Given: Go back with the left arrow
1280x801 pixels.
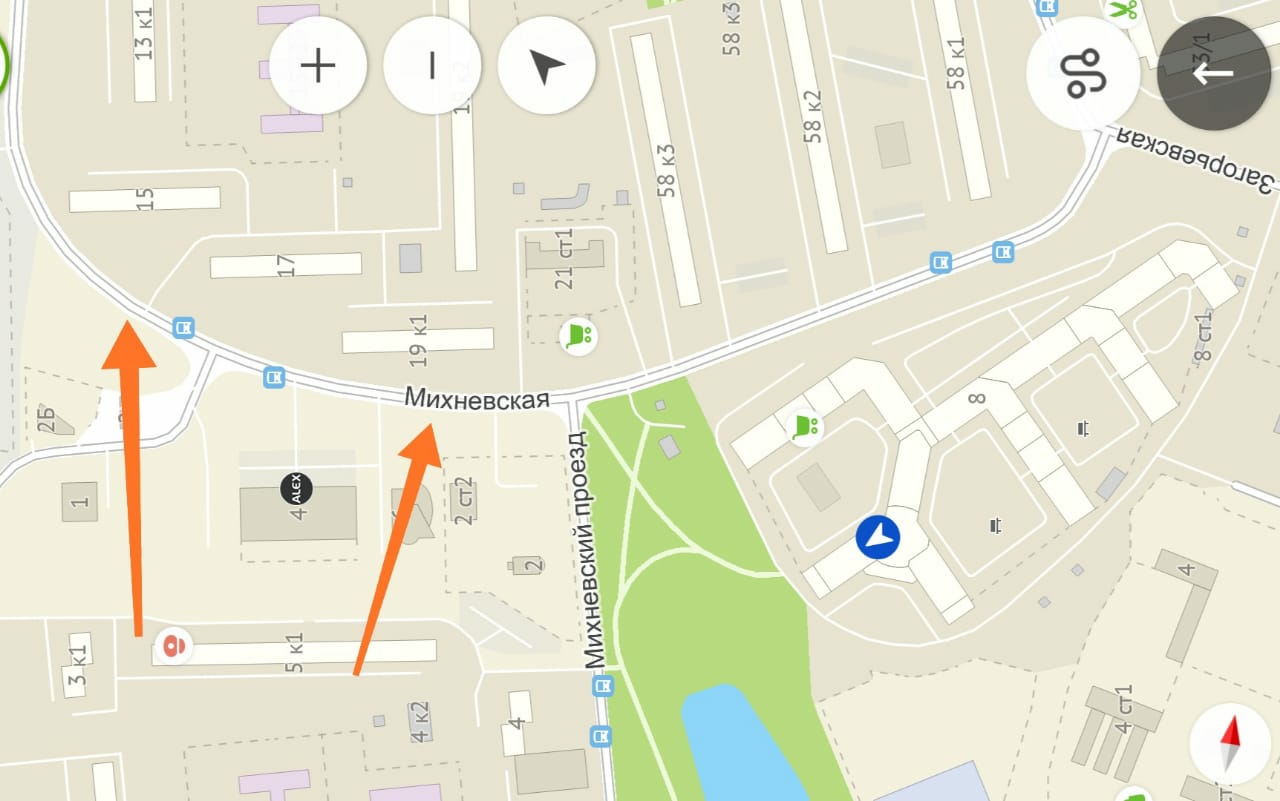Looking at the screenshot, I should click(x=1213, y=74).
